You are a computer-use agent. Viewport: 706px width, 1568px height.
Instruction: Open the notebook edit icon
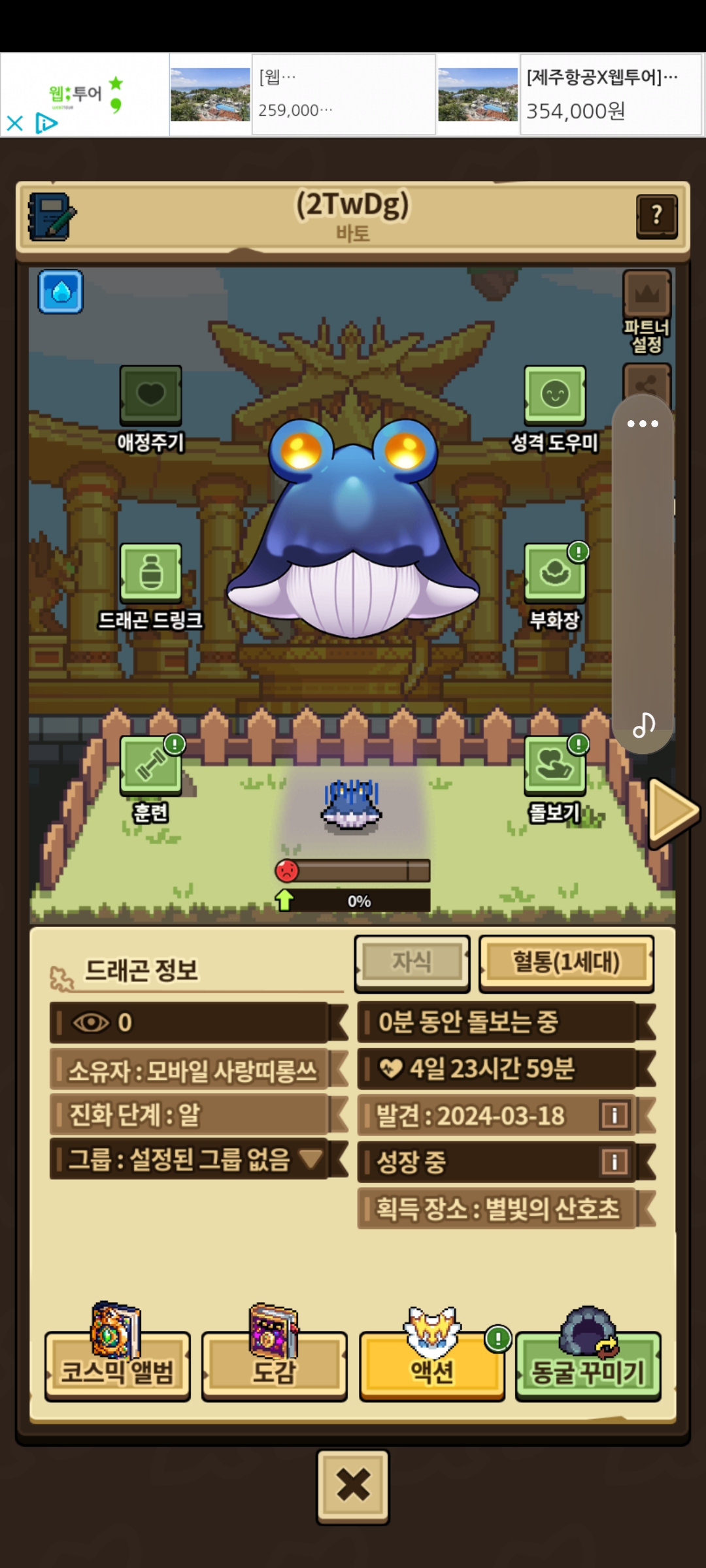click(x=52, y=216)
